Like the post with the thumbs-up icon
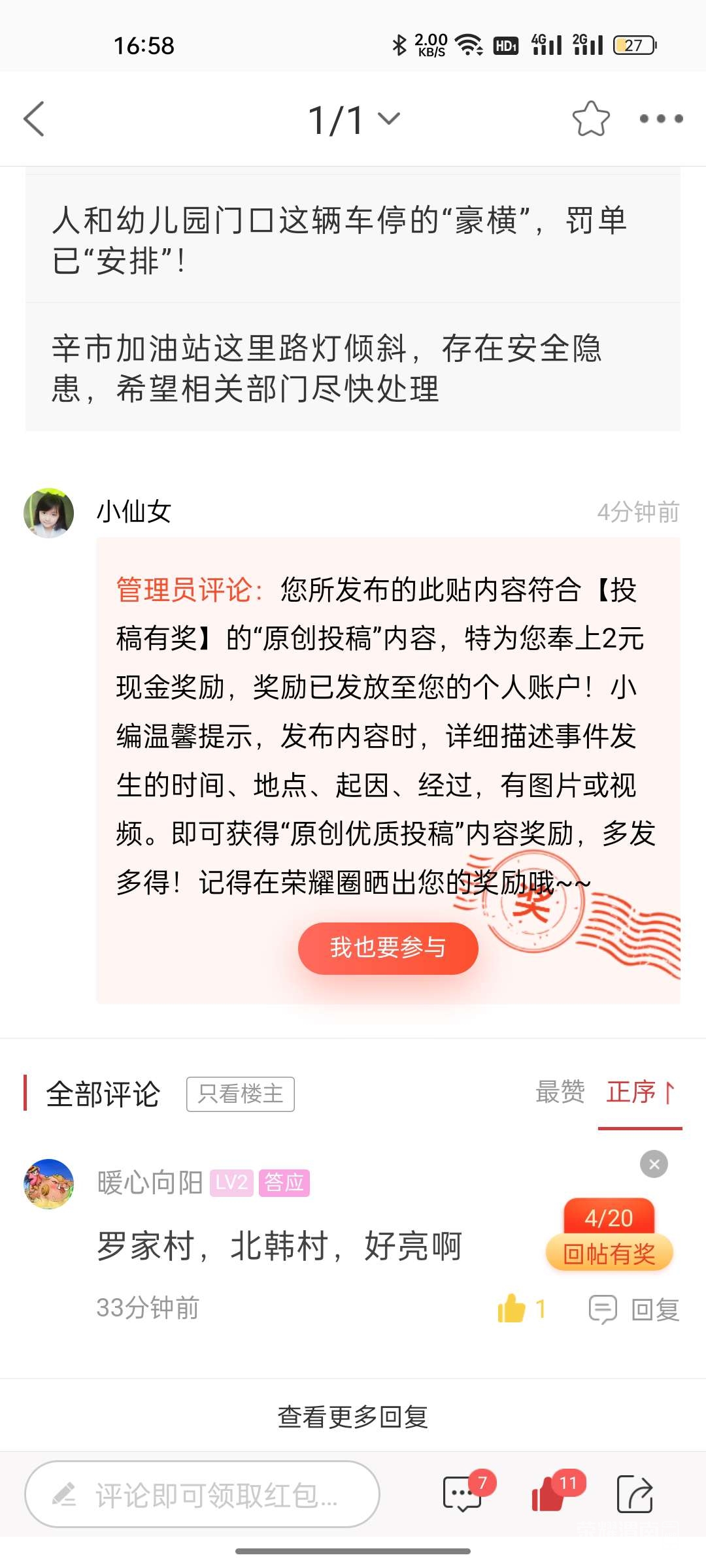 [x=549, y=1494]
